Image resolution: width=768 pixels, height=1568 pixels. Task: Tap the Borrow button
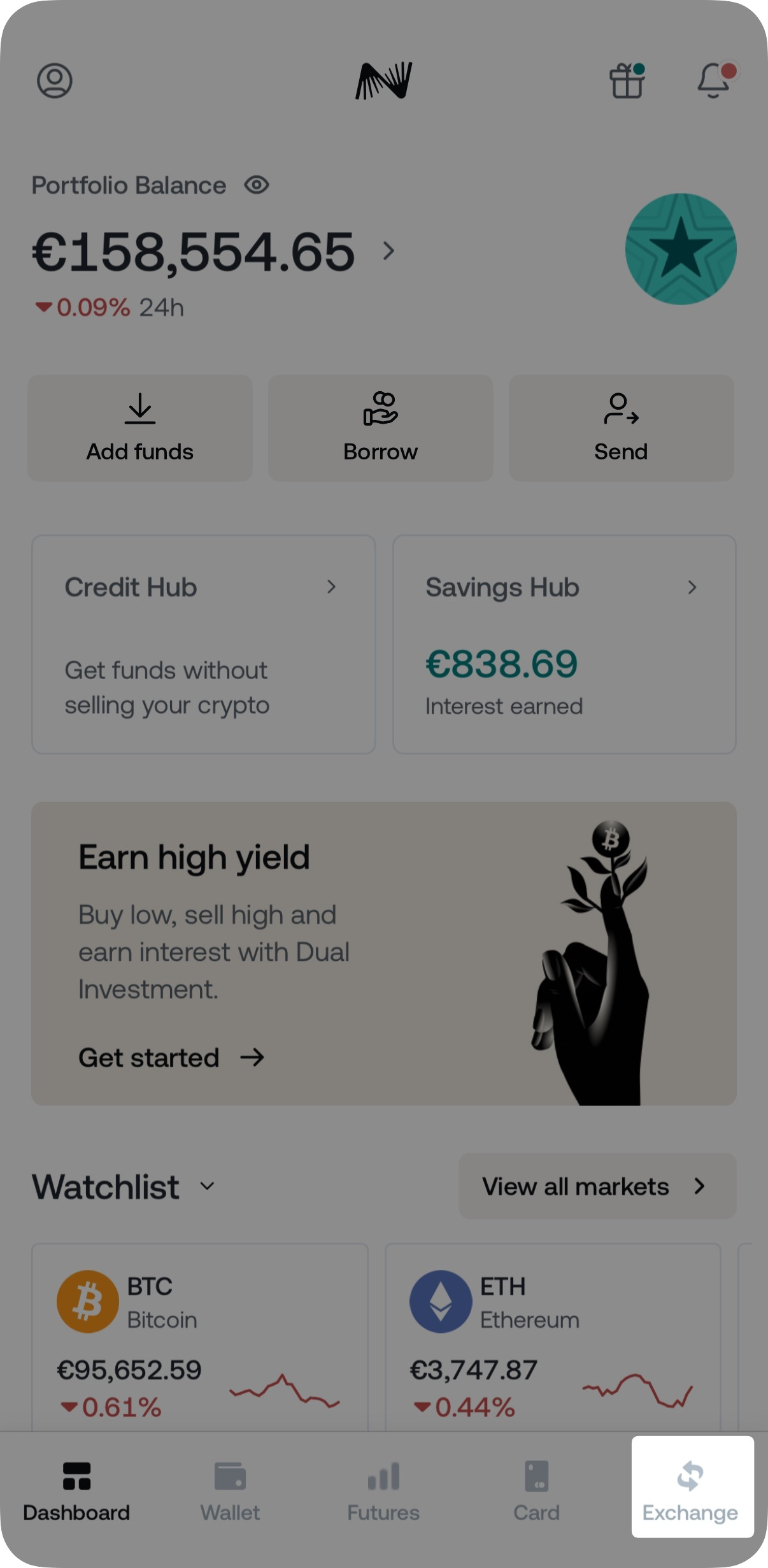coord(381,428)
